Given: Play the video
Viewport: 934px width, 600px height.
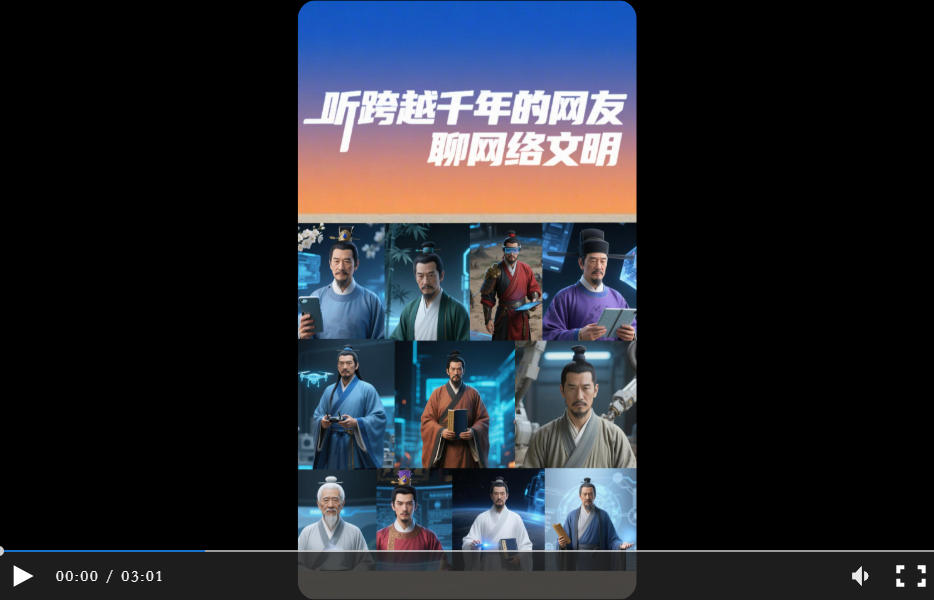Looking at the screenshot, I should point(22,576).
